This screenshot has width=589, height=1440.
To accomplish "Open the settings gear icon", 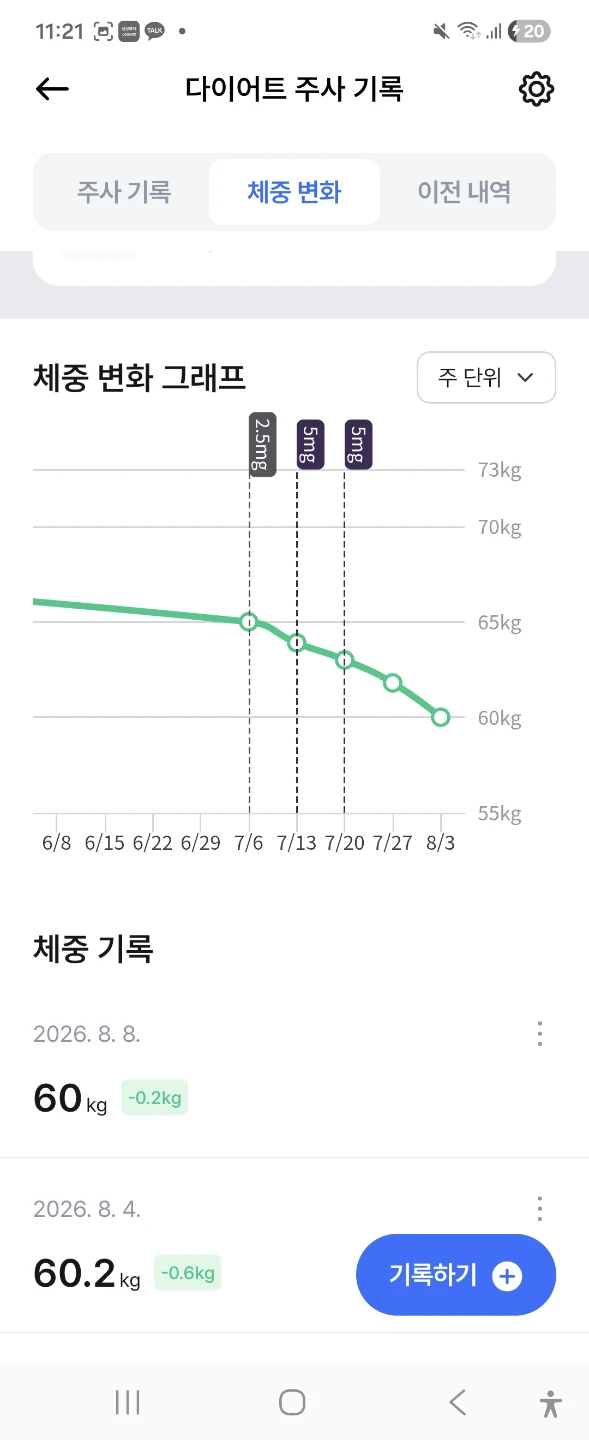I will click(x=537, y=89).
